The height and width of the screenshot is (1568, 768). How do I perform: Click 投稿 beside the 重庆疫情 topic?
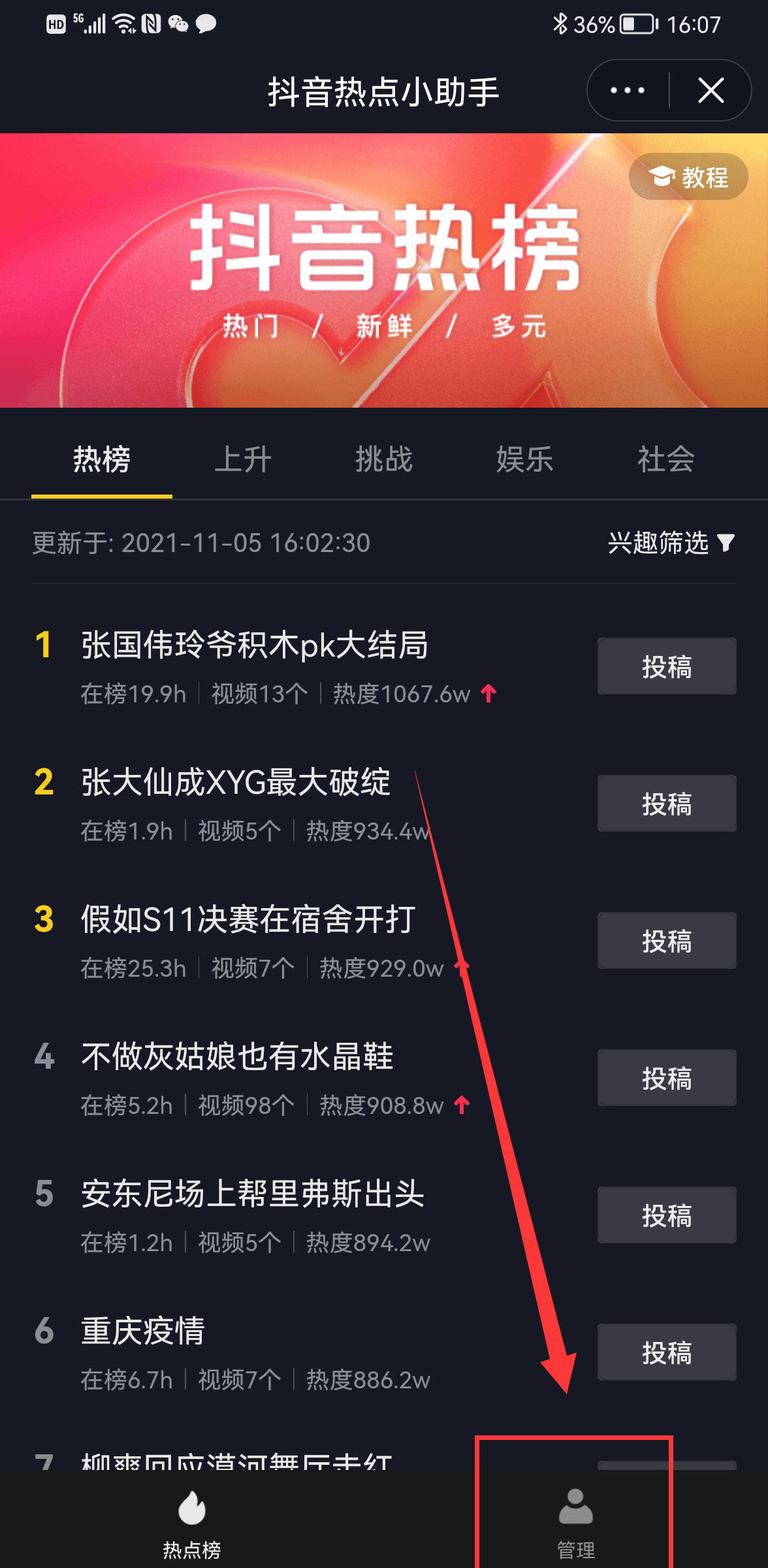click(x=666, y=1352)
